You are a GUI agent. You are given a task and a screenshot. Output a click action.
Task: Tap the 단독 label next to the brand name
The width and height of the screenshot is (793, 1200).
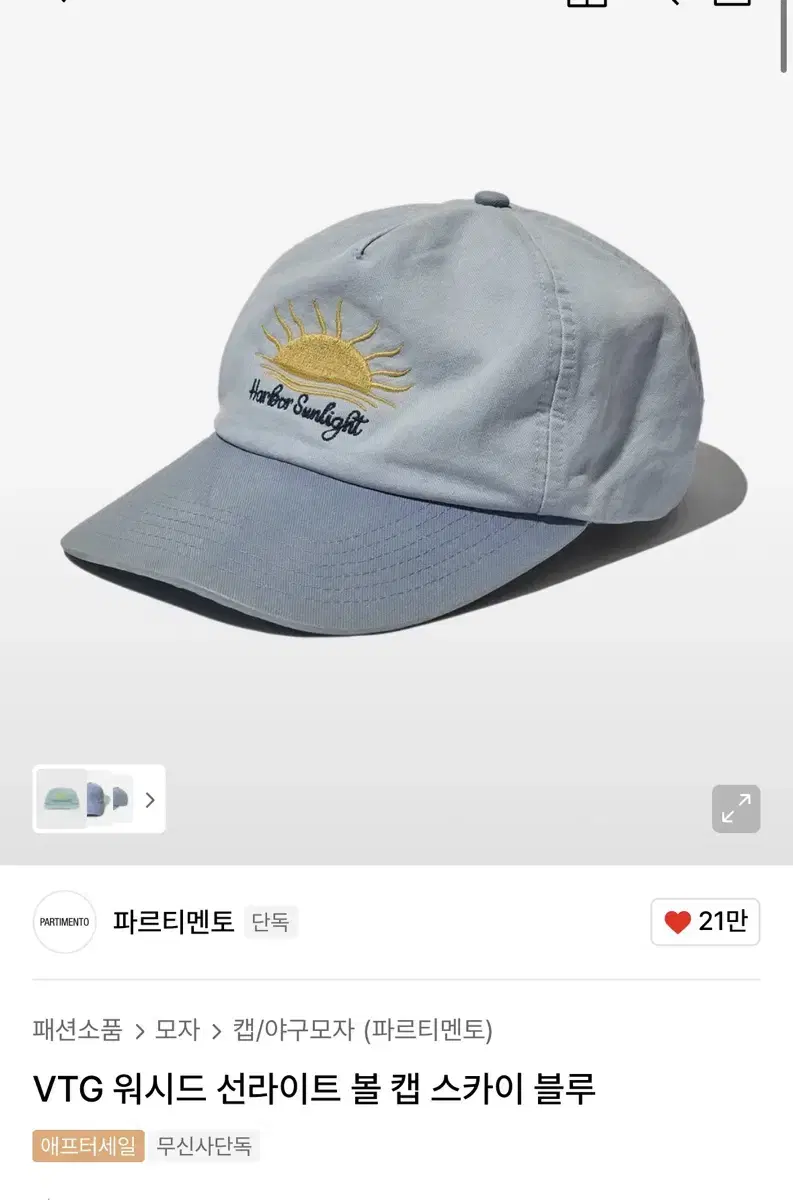(271, 922)
